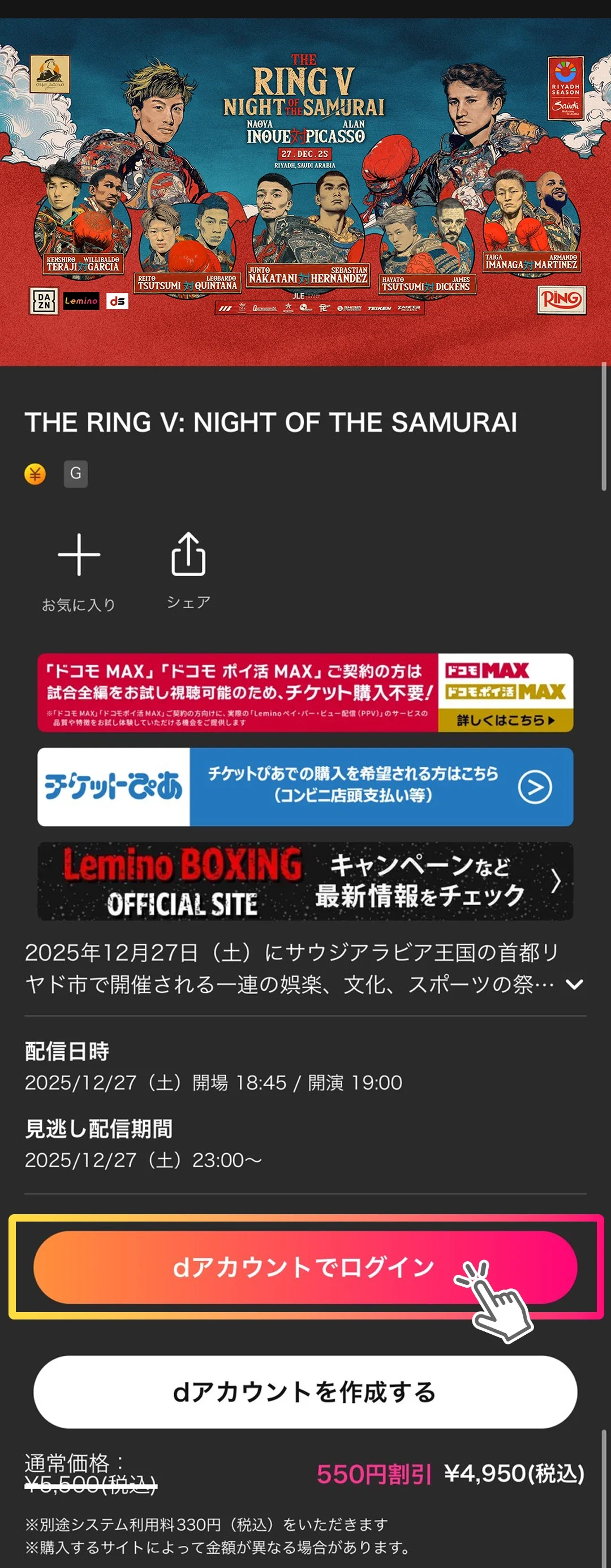Open the チケットぴあ purchase banner

click(305, 786)
